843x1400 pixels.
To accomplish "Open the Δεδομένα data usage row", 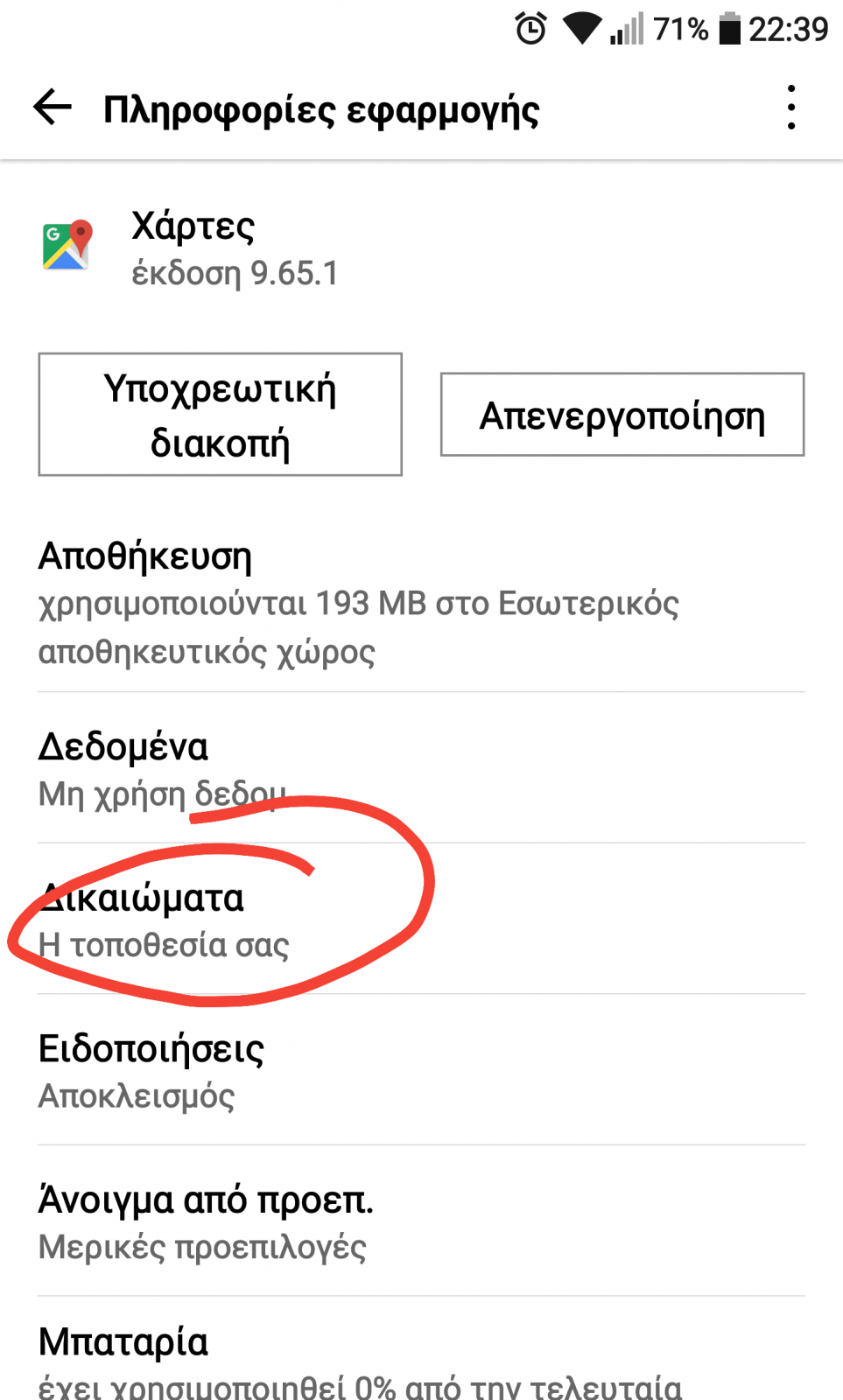I will point(421,768).
